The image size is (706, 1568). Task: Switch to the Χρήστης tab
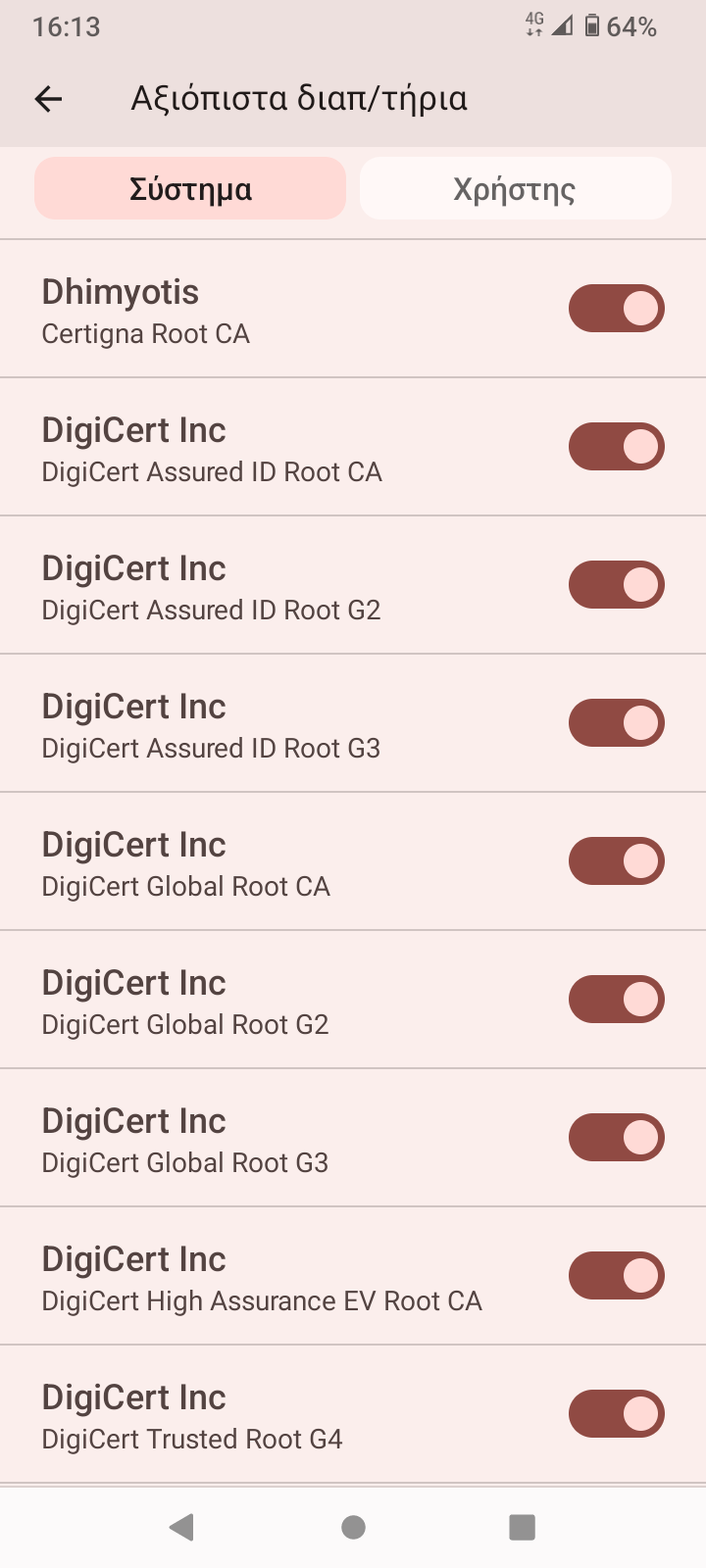tap(515, 189)
